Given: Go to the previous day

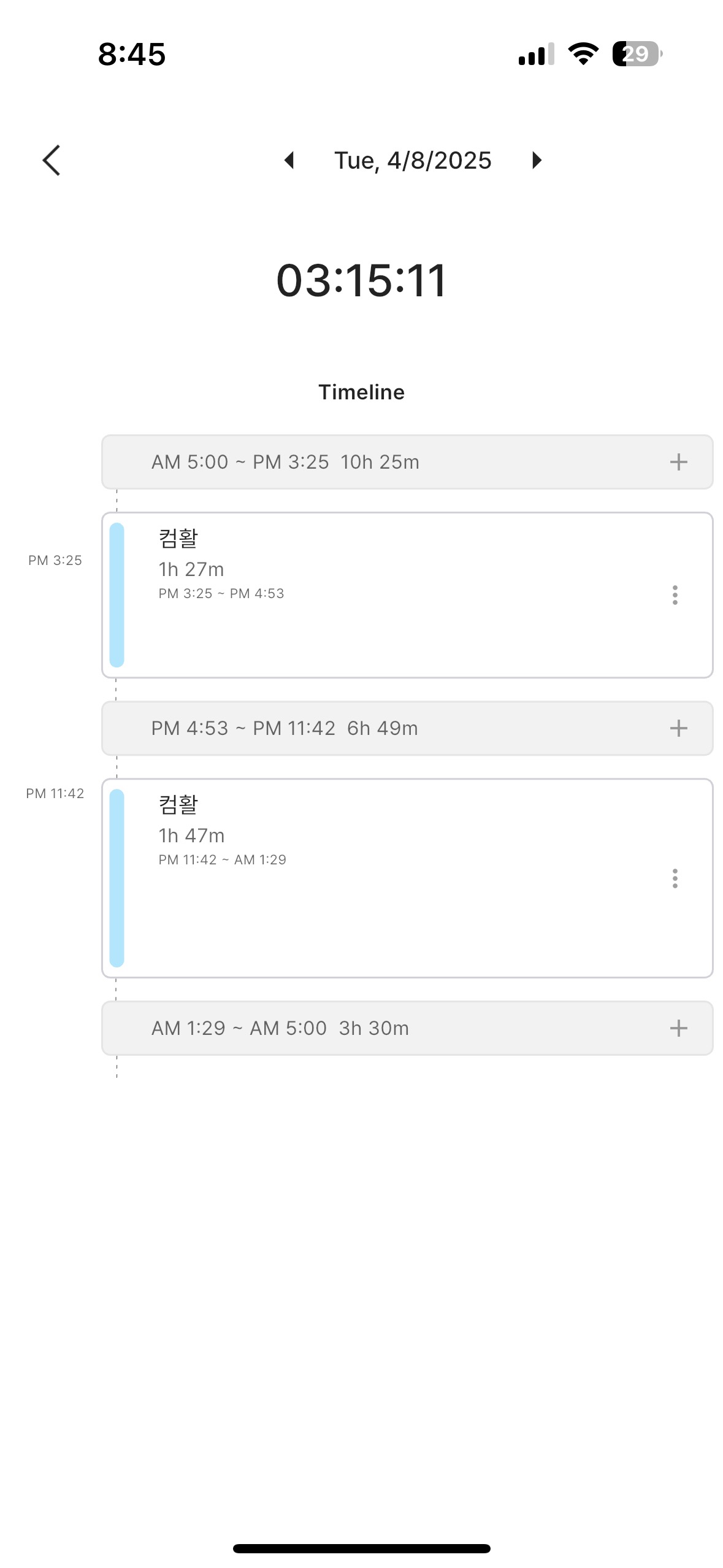Looking at the screenshot, I should [289, 161].
